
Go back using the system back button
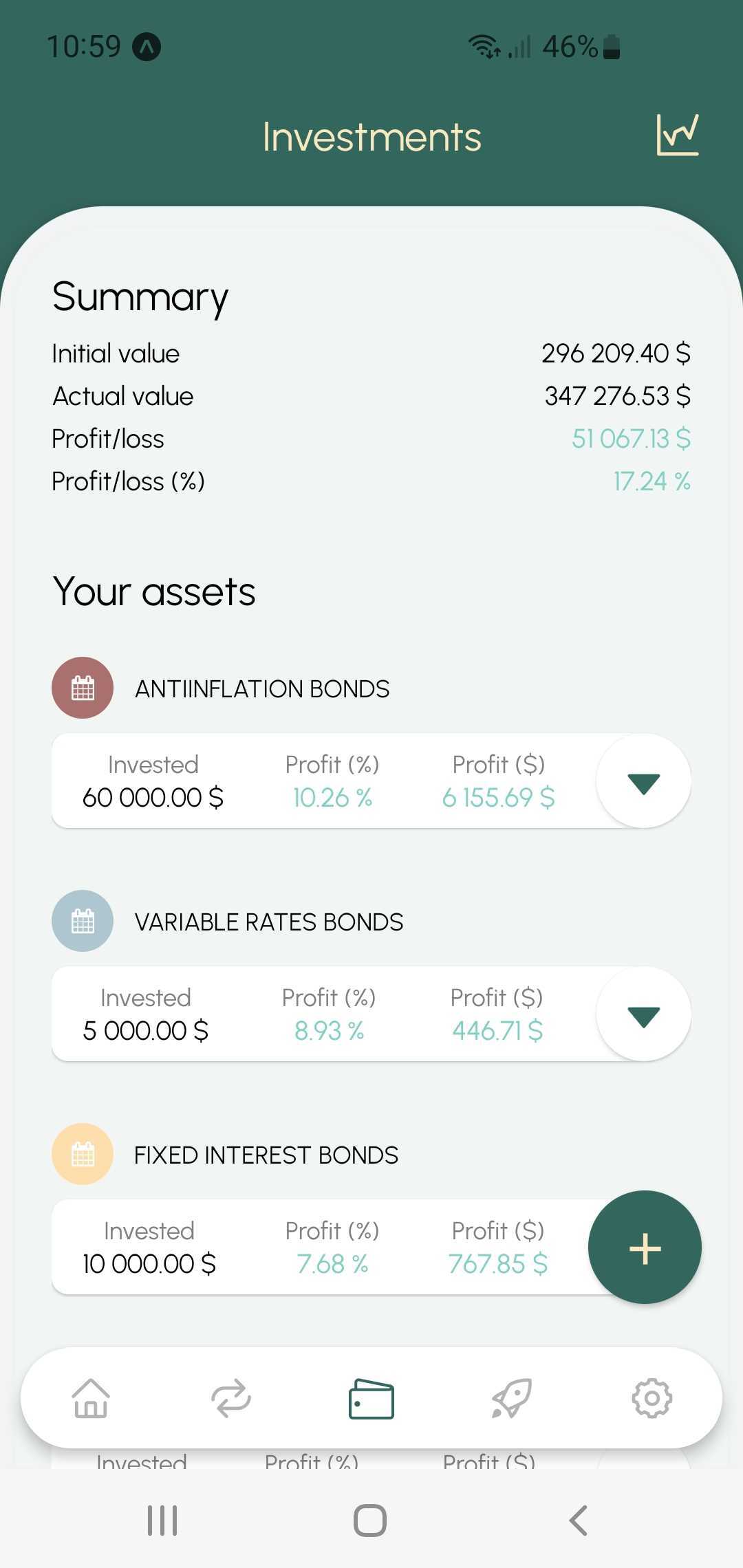[579, 1520]
